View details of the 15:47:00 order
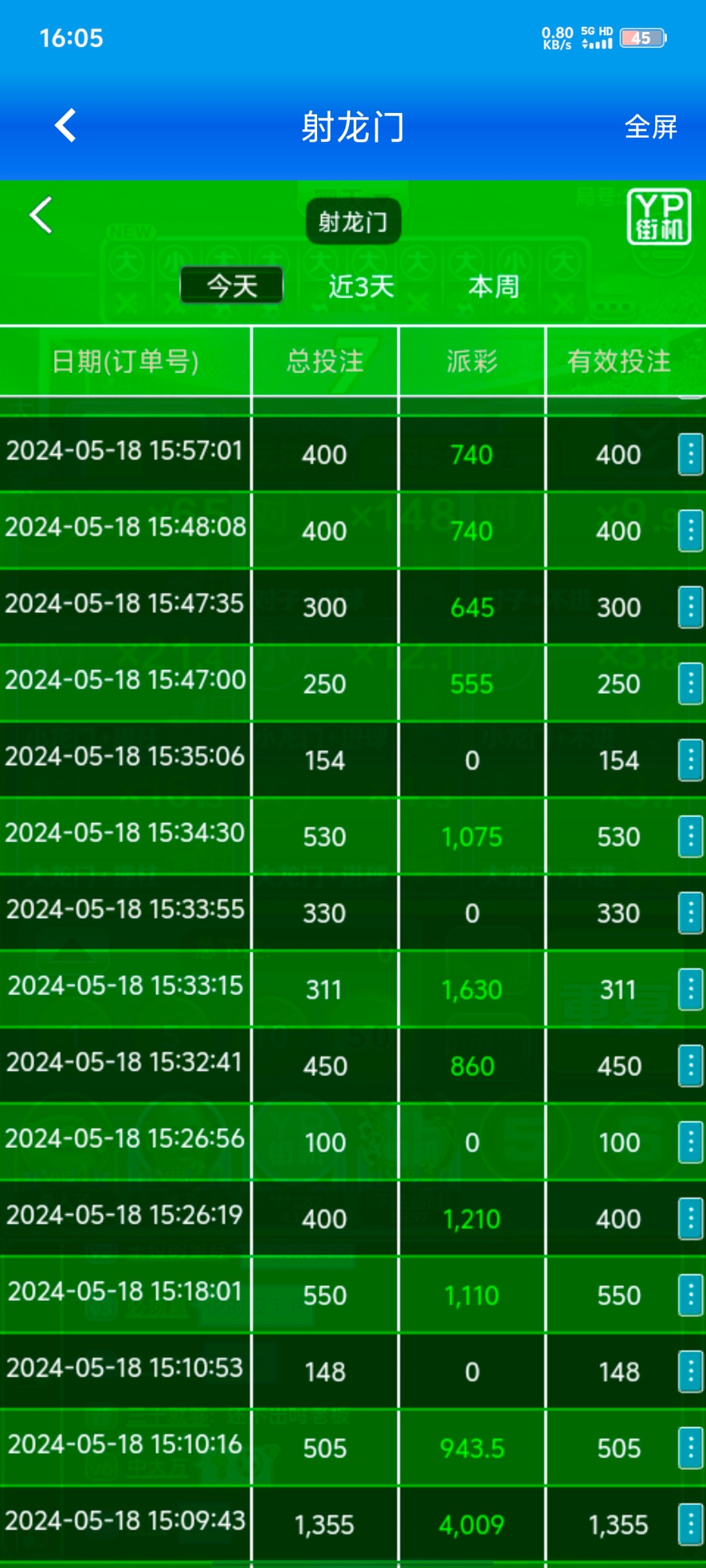706x1568 pixels. click(x=690, y=683)
